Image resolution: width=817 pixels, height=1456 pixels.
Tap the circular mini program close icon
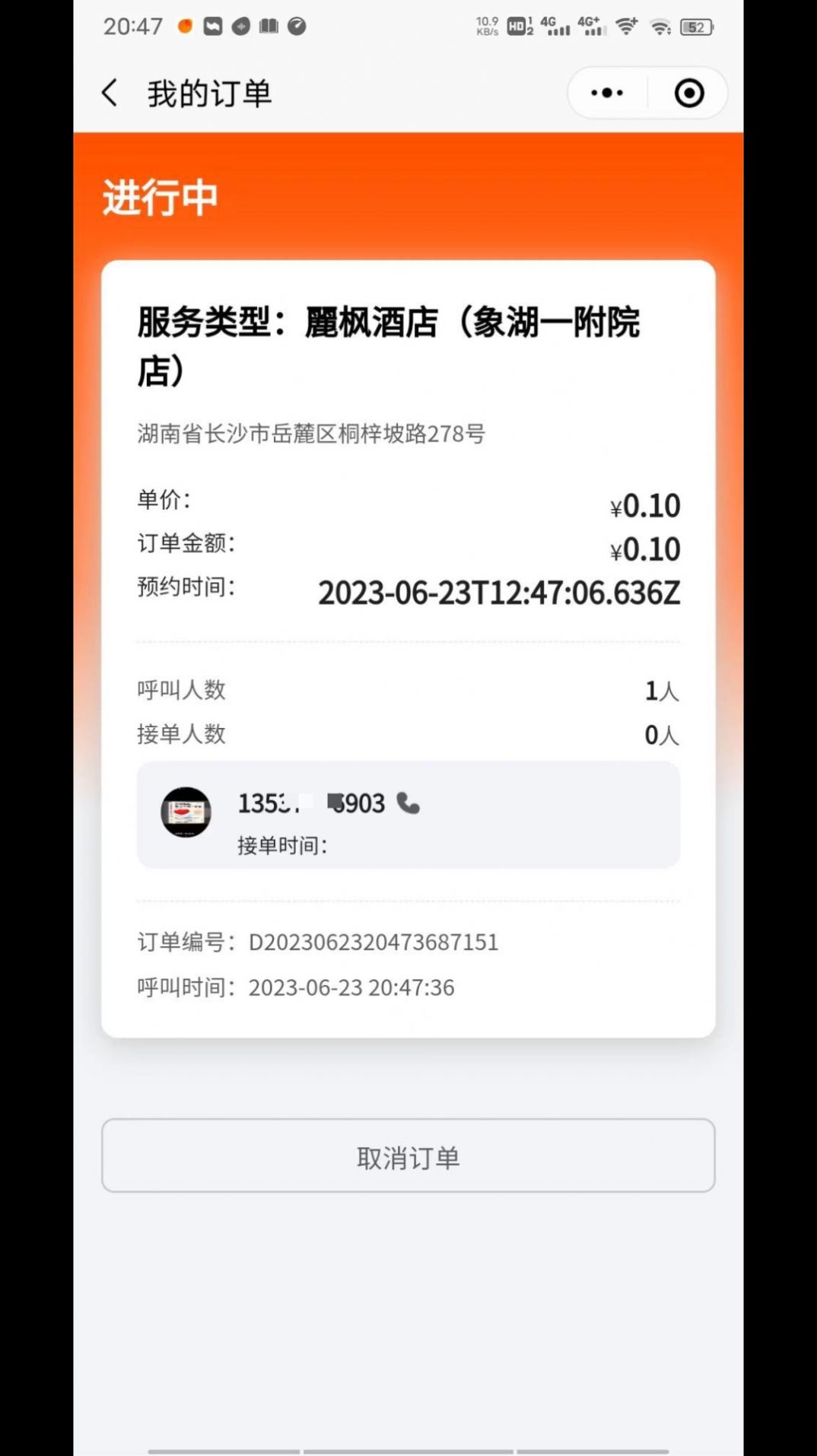pyautogui.click(x=688, y=92)
